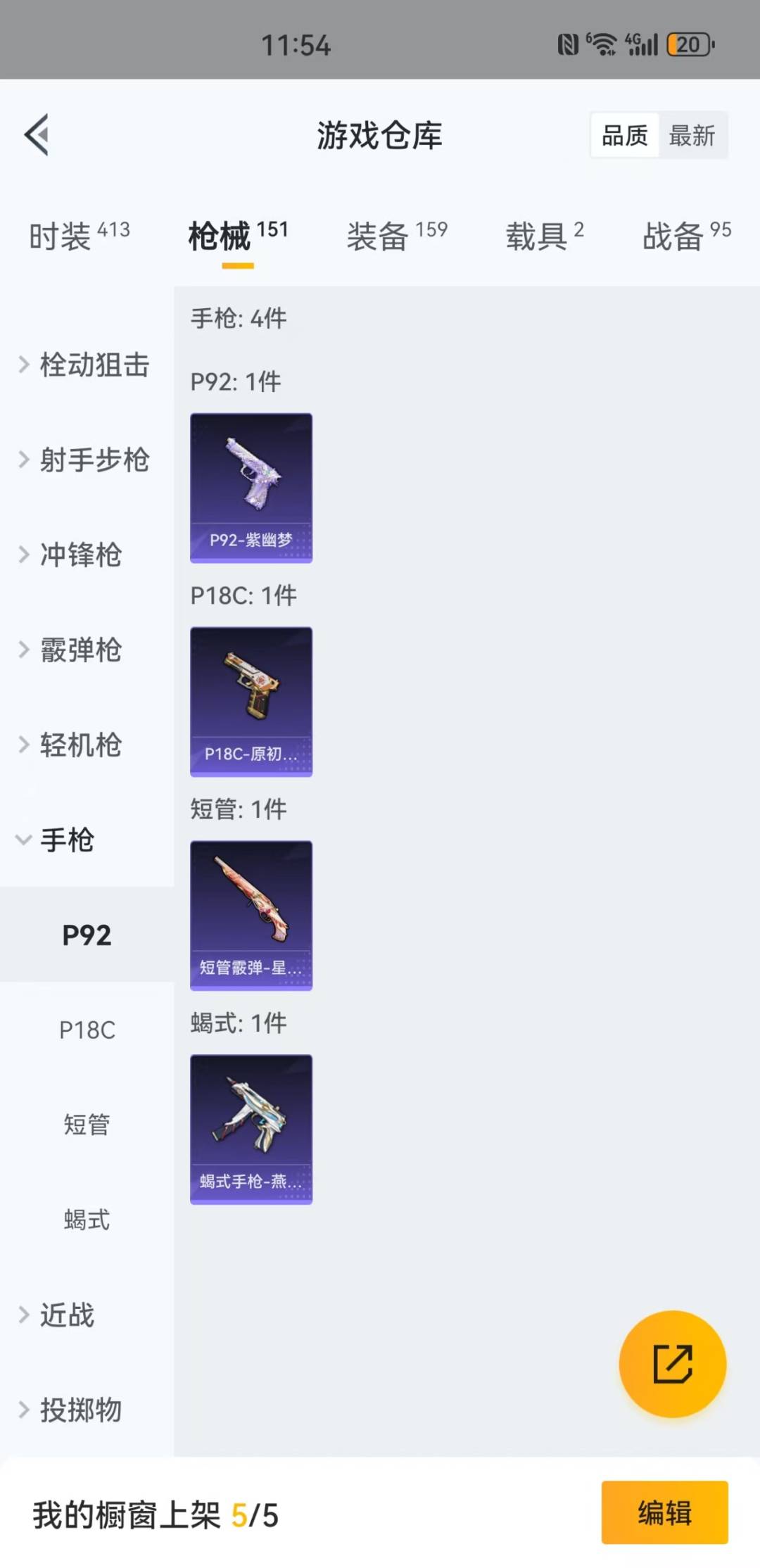The image size is (760, 1568).
Task: Sort by 最新
Action: coord(692,135)
